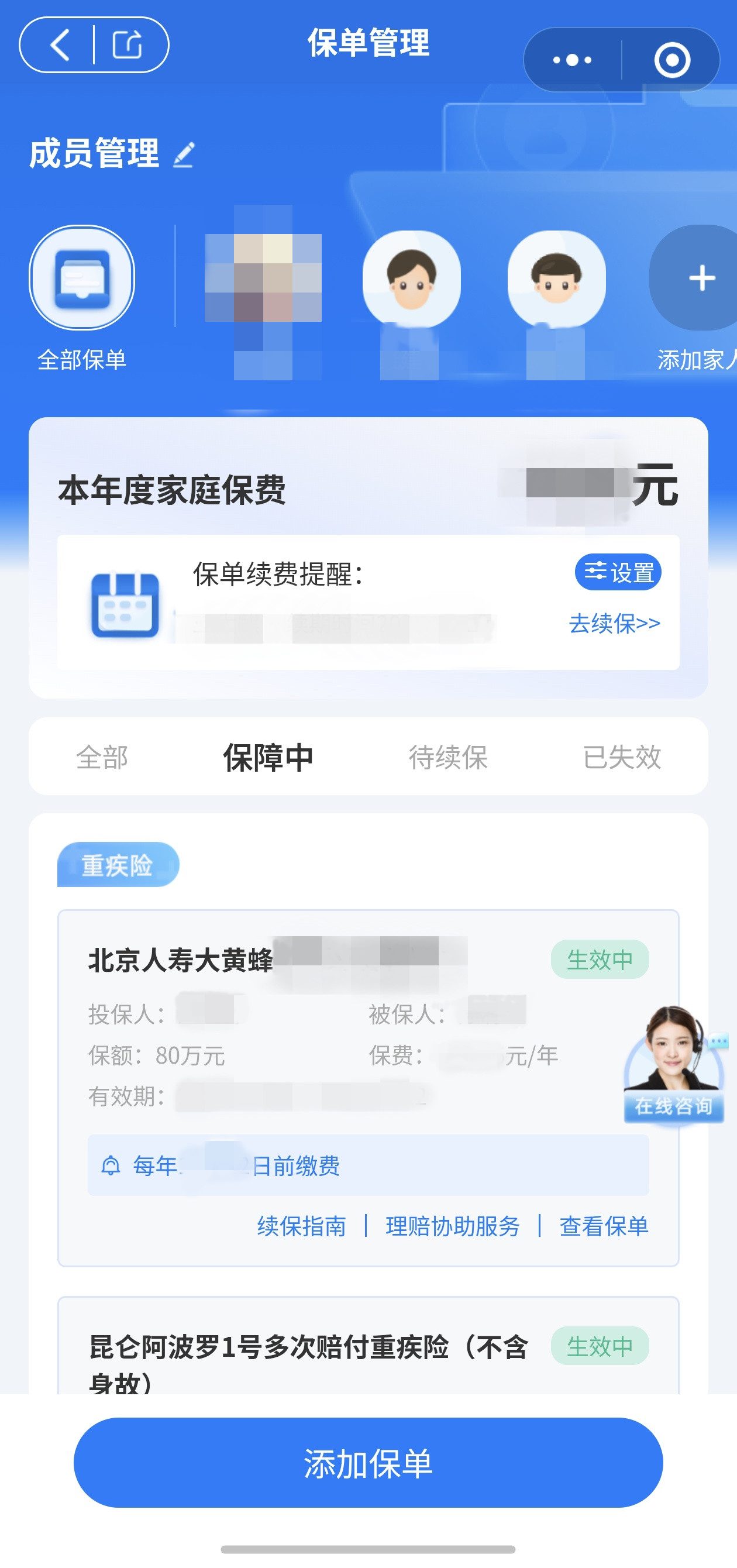Tap 查看保单 for 北京人寿大黄蜂
The height and width of the screenshot is (1568, 737).
click(604, 1225)
